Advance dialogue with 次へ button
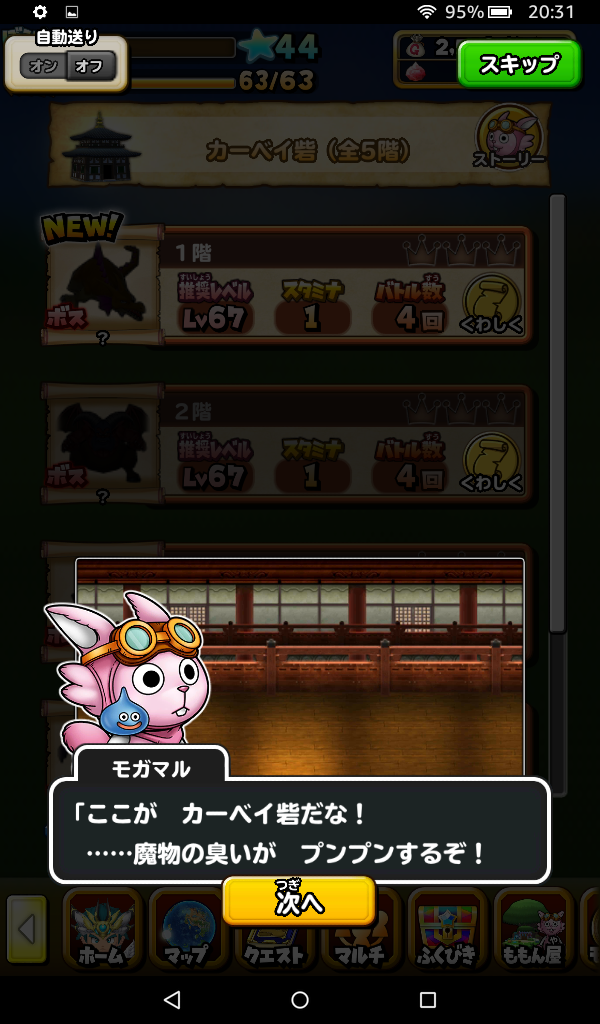The image size is (600, 1024). point(299,900)
